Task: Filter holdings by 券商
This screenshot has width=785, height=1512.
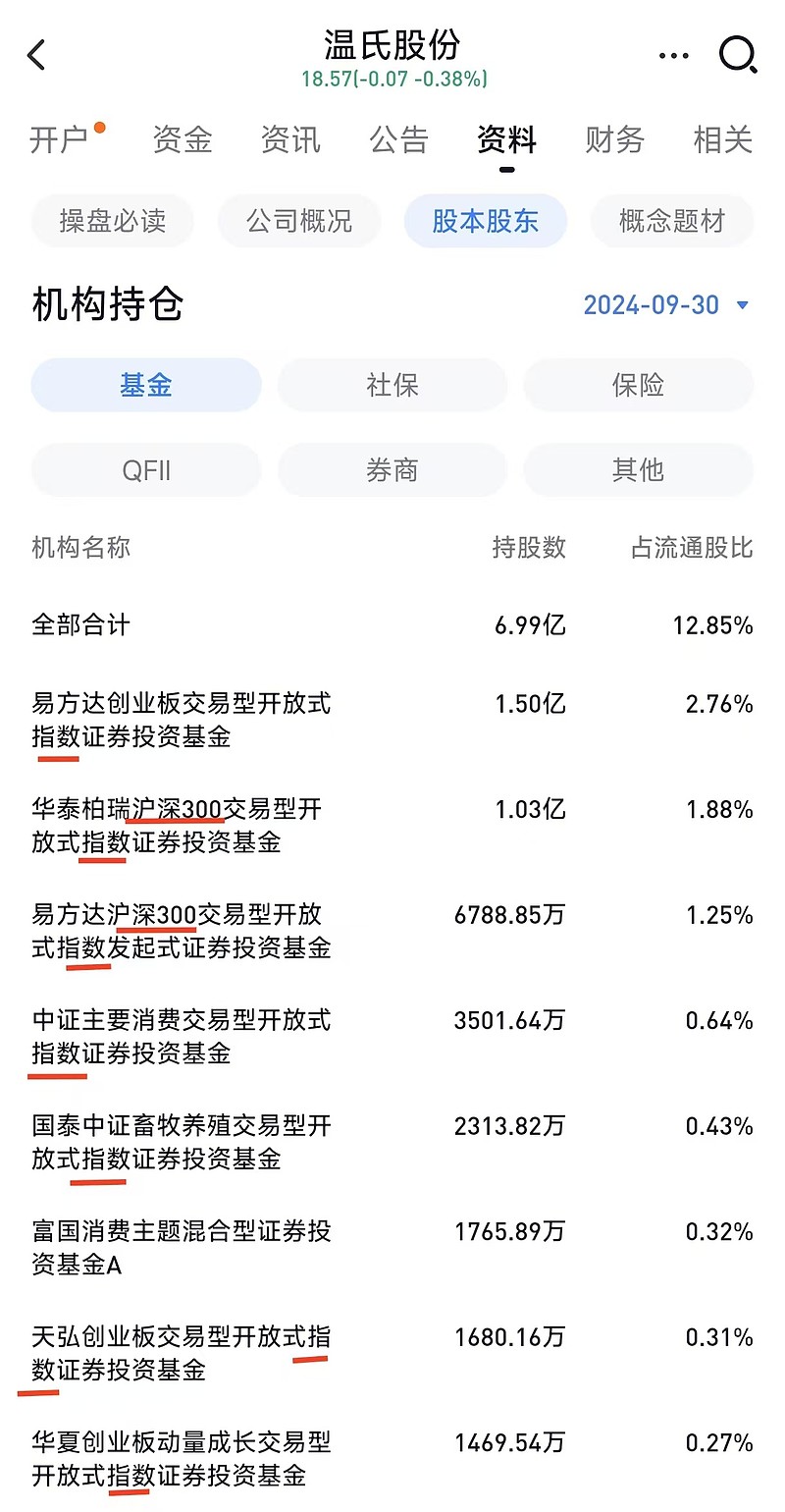Action: [392, 470]
